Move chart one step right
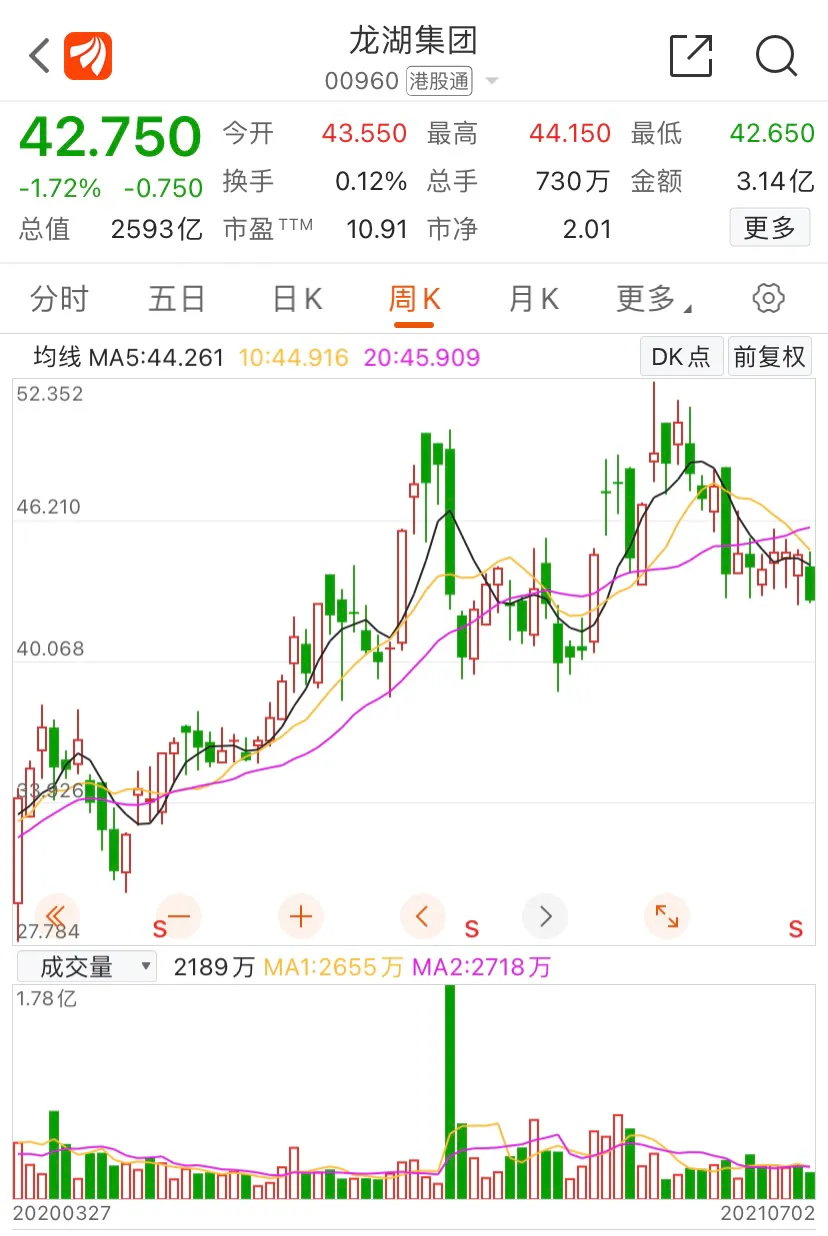 (545, 915)
